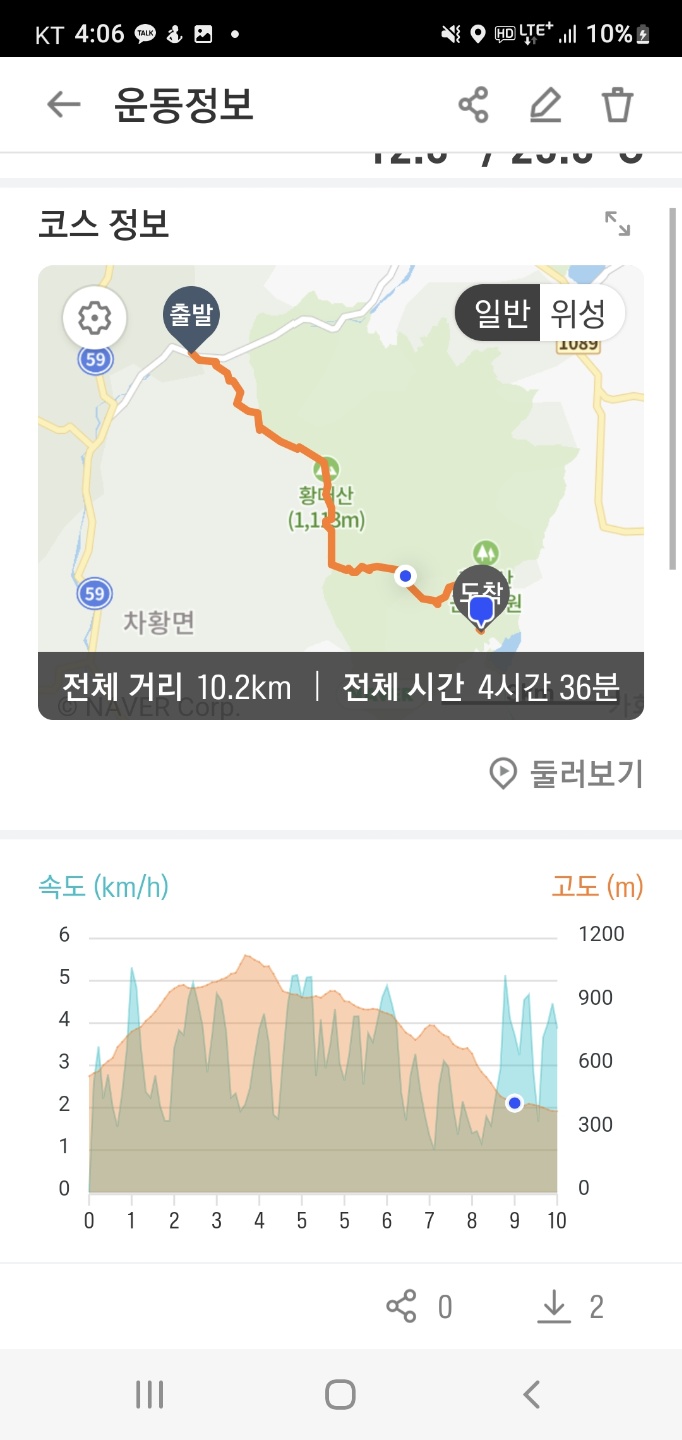Switch the map to 일반 view

point(500,314)
